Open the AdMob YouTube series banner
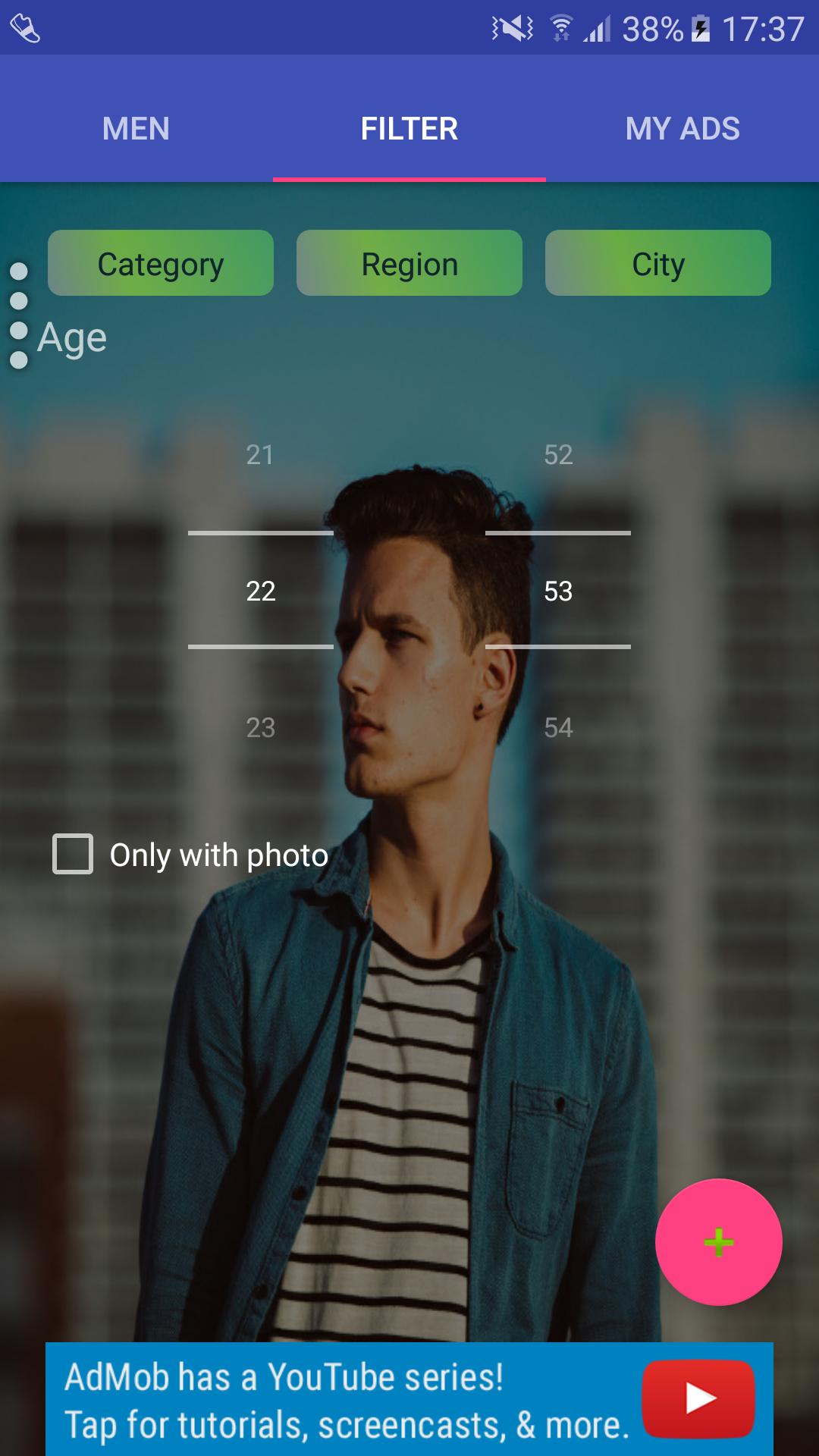Screen dimensions: 819x1456 click(409, 1399)
